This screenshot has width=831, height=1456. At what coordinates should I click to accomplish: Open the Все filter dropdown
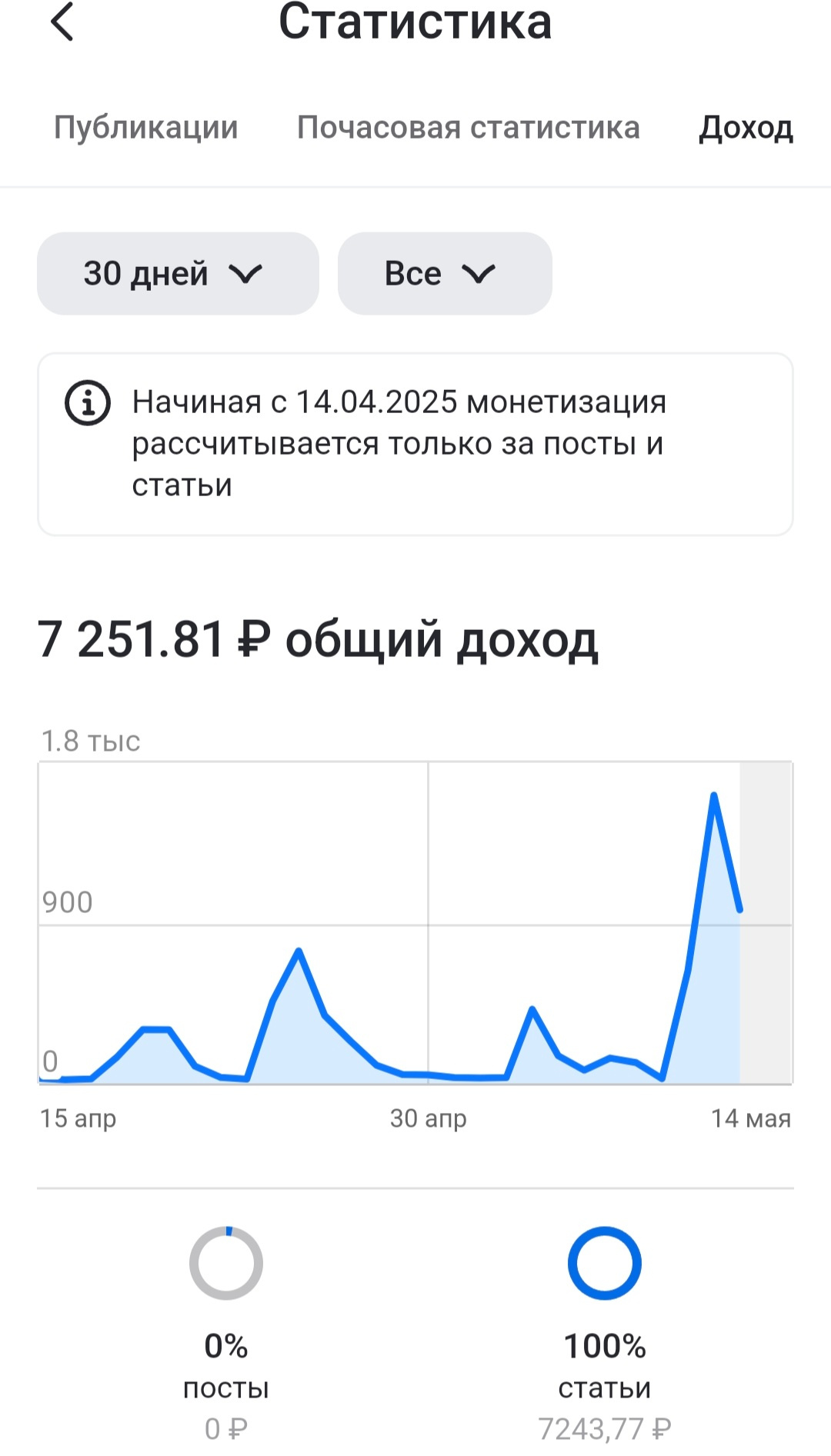445,273
